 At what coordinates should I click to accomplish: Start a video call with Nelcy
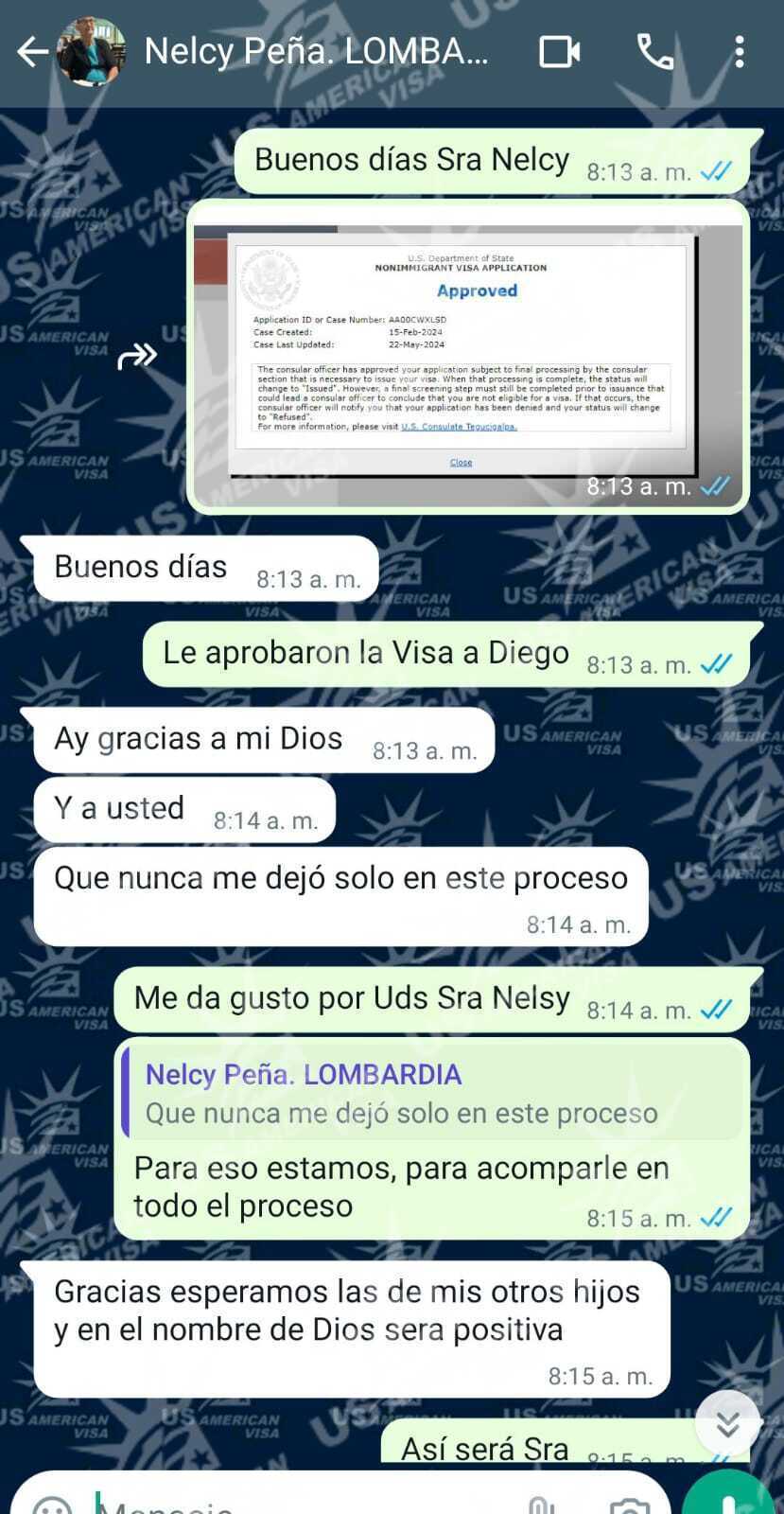point(559,52)
